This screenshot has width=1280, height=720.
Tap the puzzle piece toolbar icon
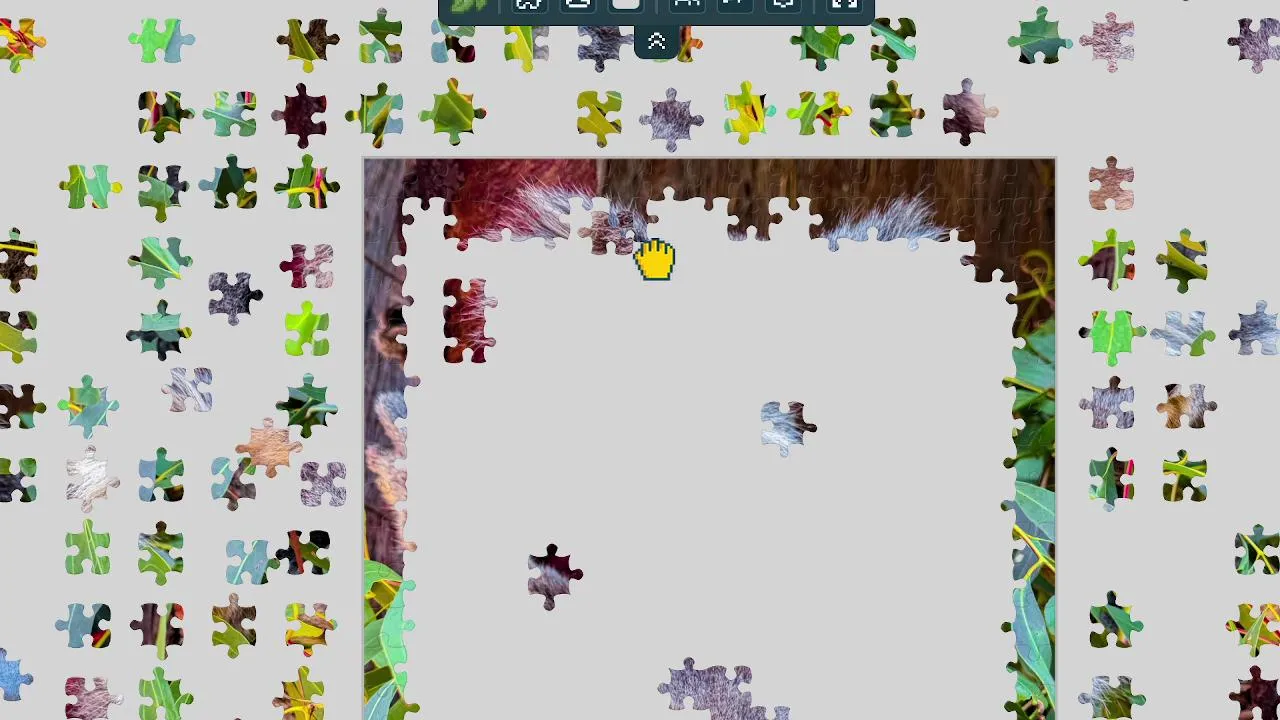tap(528, 5)
